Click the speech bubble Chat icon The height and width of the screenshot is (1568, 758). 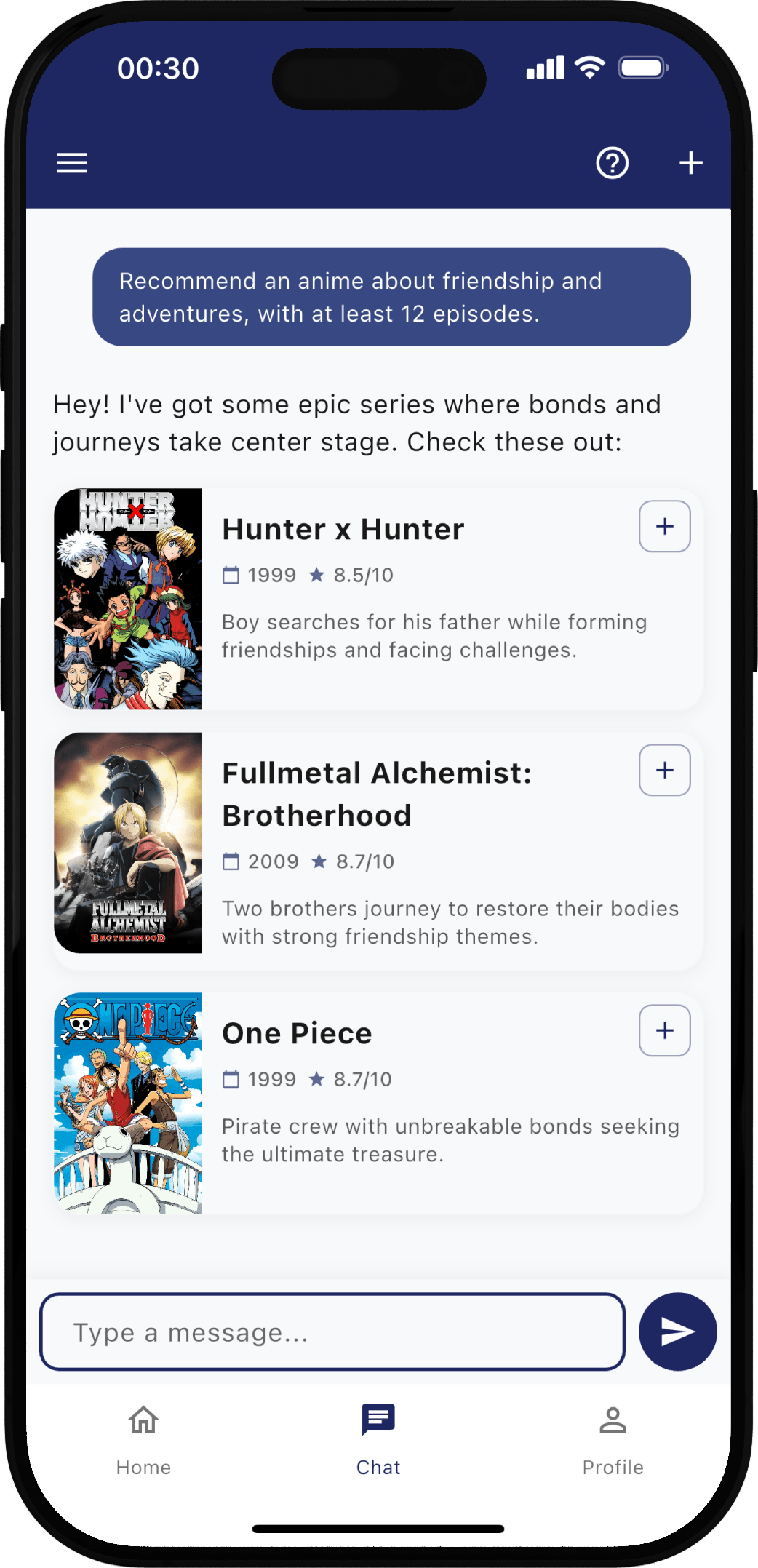click(378, 1417)
